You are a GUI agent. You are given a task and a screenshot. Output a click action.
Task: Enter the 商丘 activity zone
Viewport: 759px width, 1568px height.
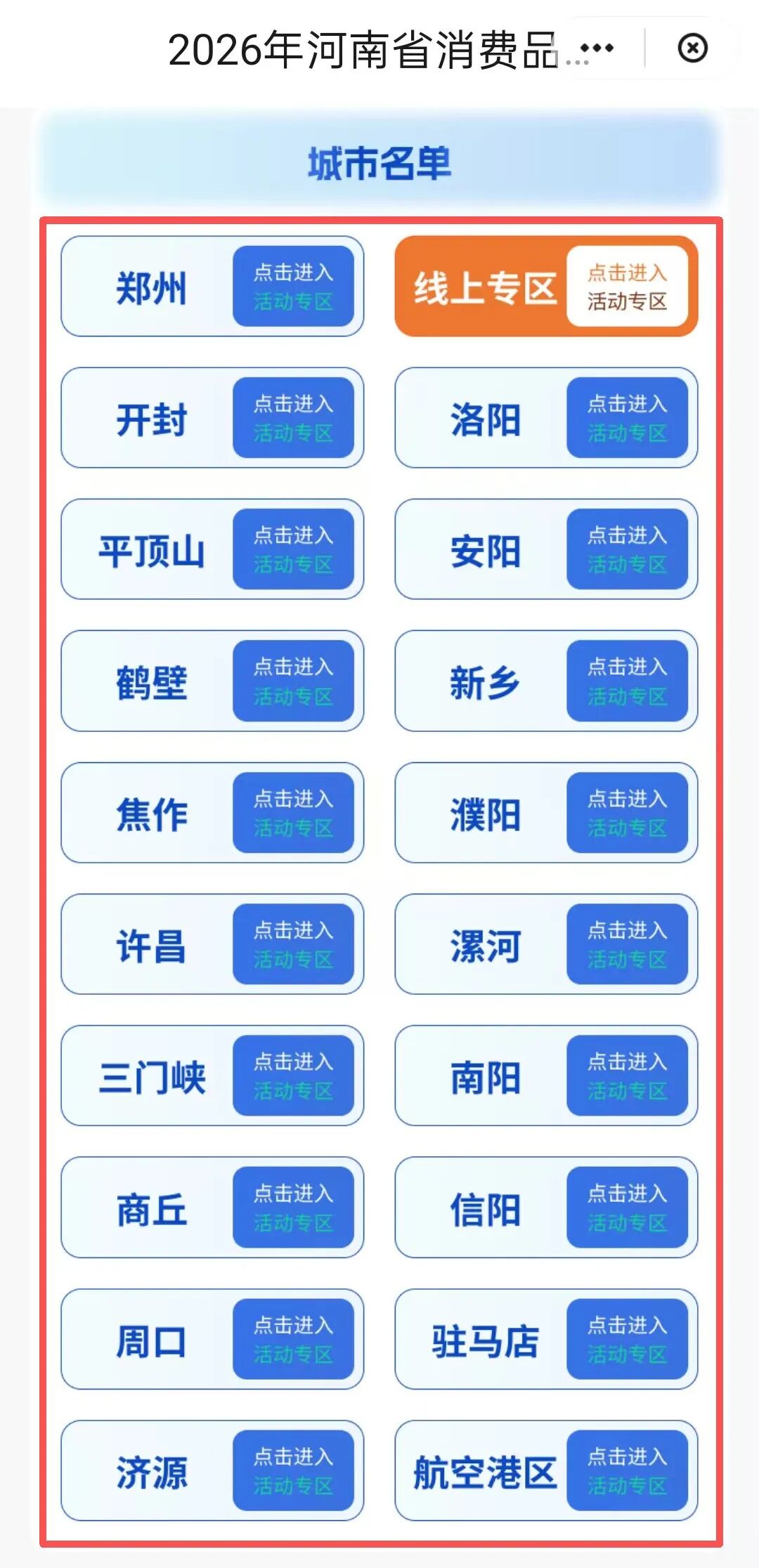(x=293, y=1208)
